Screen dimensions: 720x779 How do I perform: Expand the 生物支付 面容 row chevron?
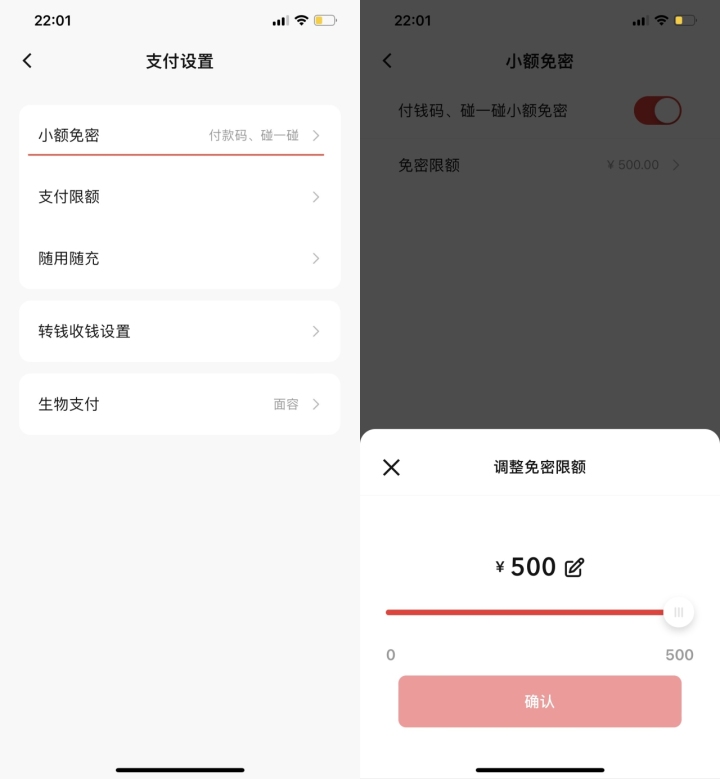pos(316,404)
